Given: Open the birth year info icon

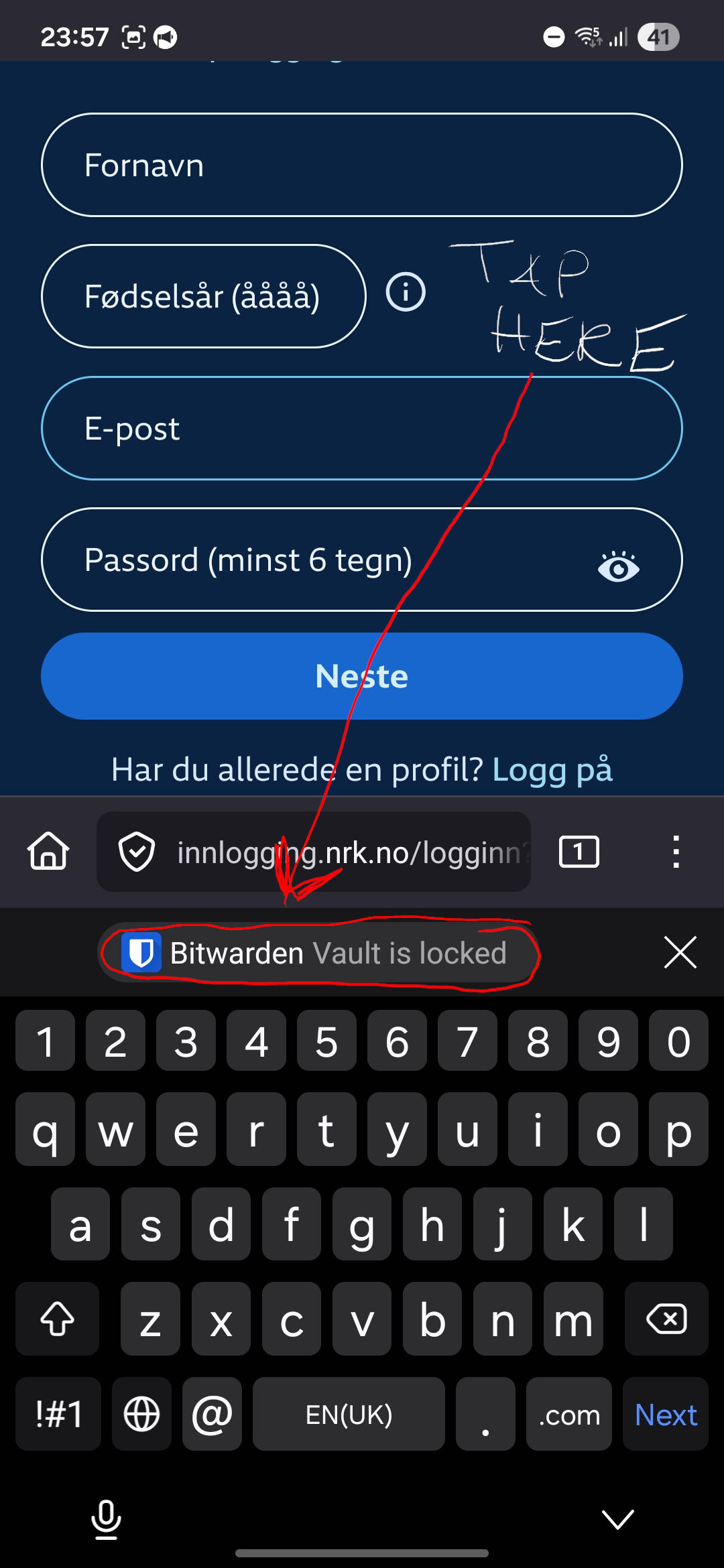Looking at the screenshot, I should [406, 292].
